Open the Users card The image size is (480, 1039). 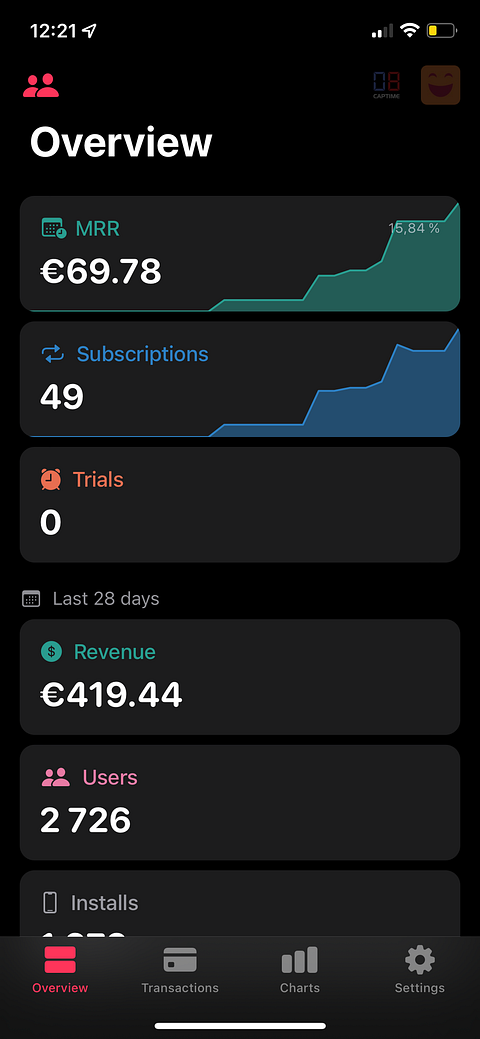pos(240,802)
